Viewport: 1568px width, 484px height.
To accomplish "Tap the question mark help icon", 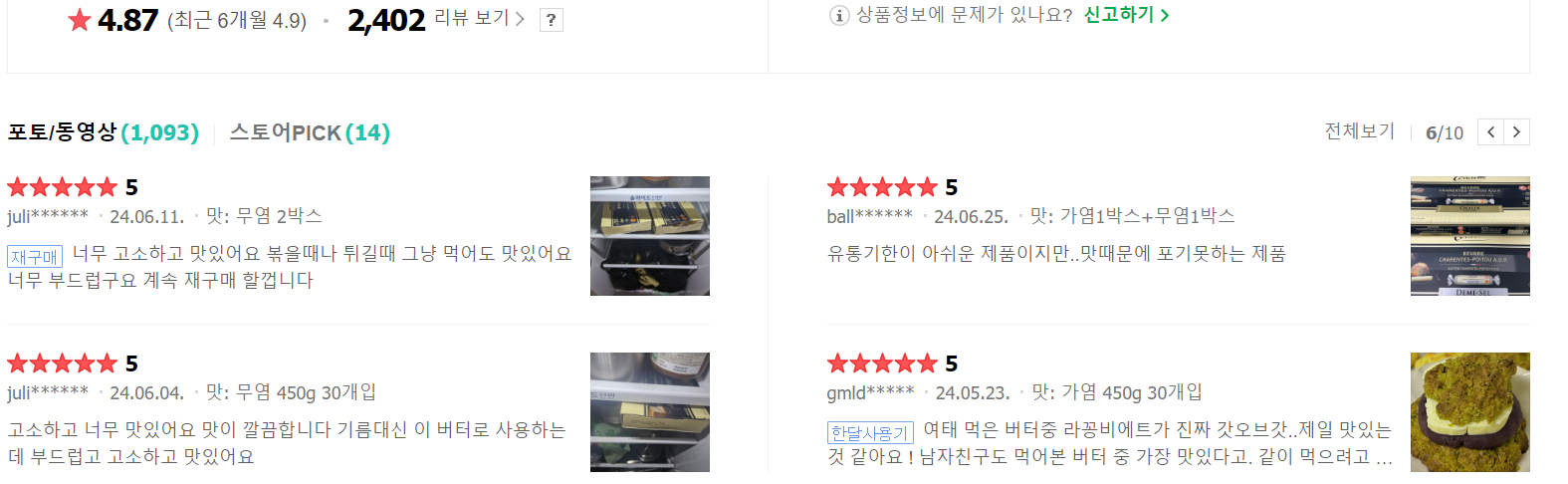I will [x=552, y=20].
